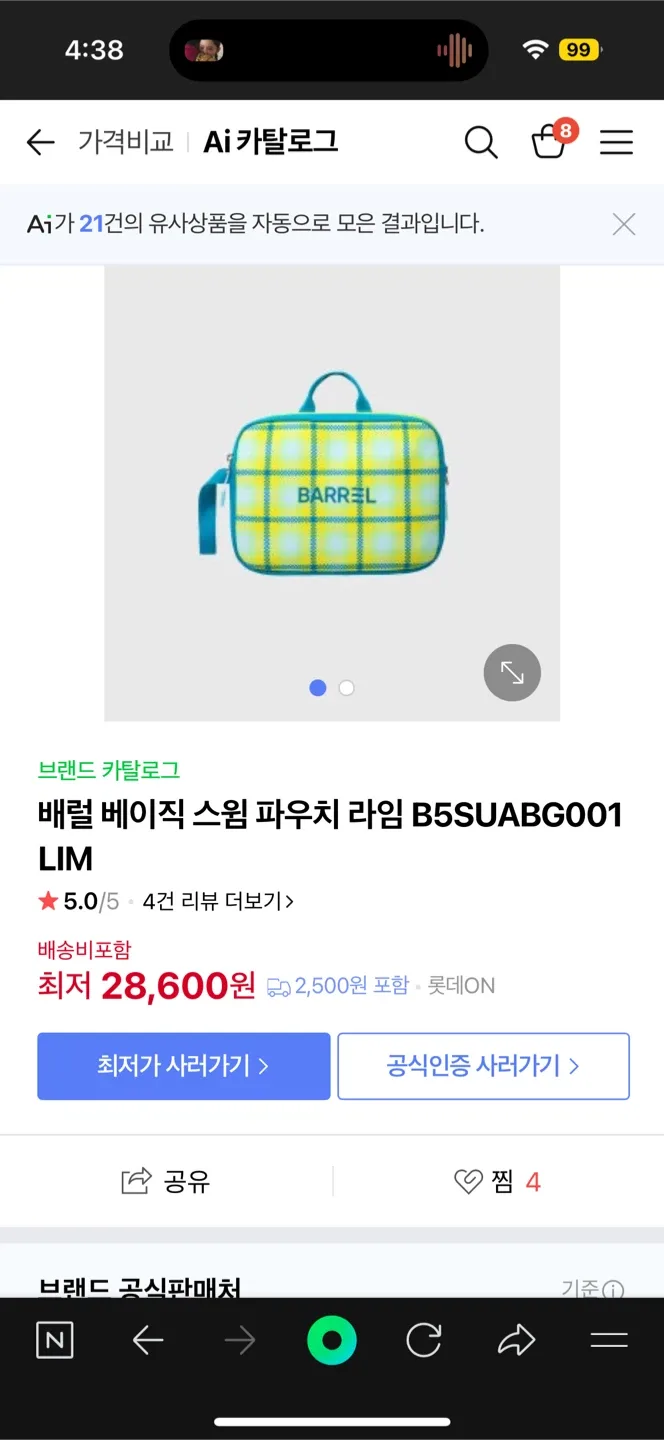Dismiss the Ai similar products banner
664x1440 pixels.
[624, 224]
